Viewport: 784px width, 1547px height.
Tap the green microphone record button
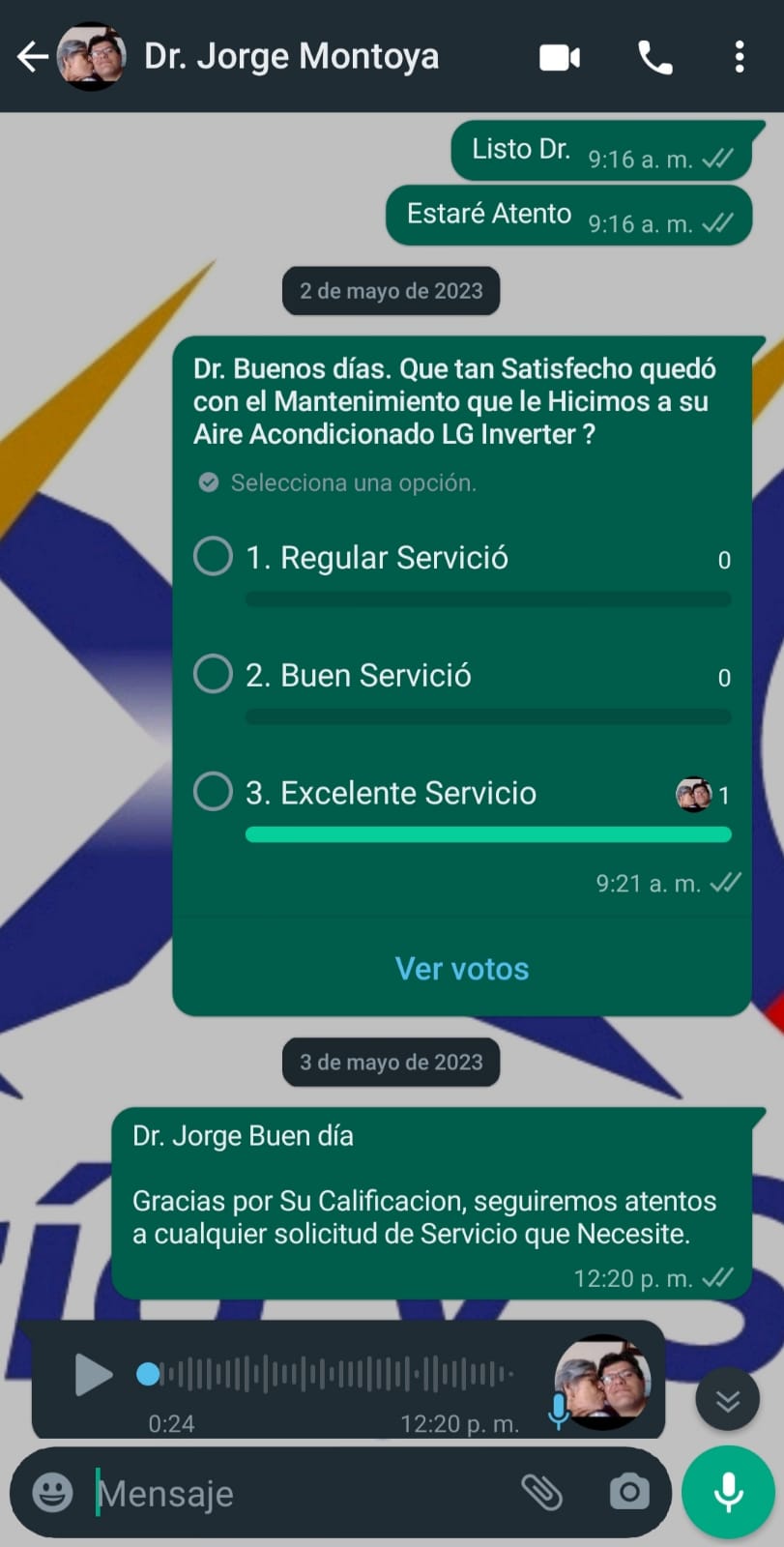[x=728, y=1492]
